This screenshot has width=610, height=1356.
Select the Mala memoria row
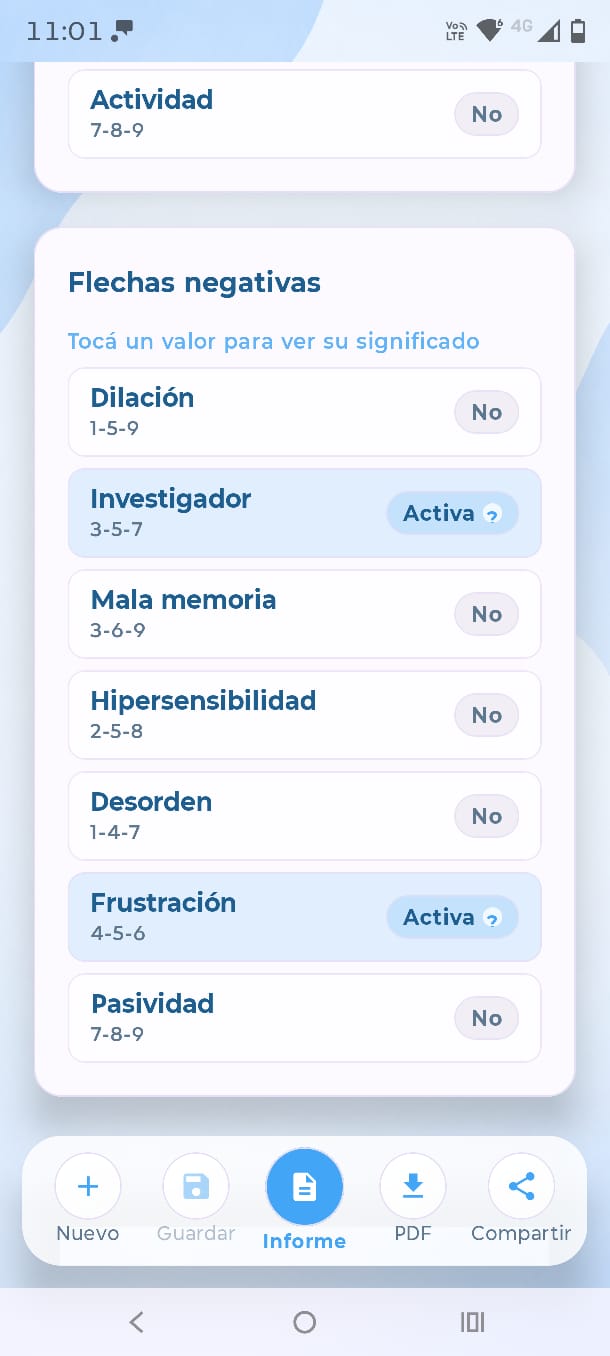pyautogui.click(x=304, y=614)
